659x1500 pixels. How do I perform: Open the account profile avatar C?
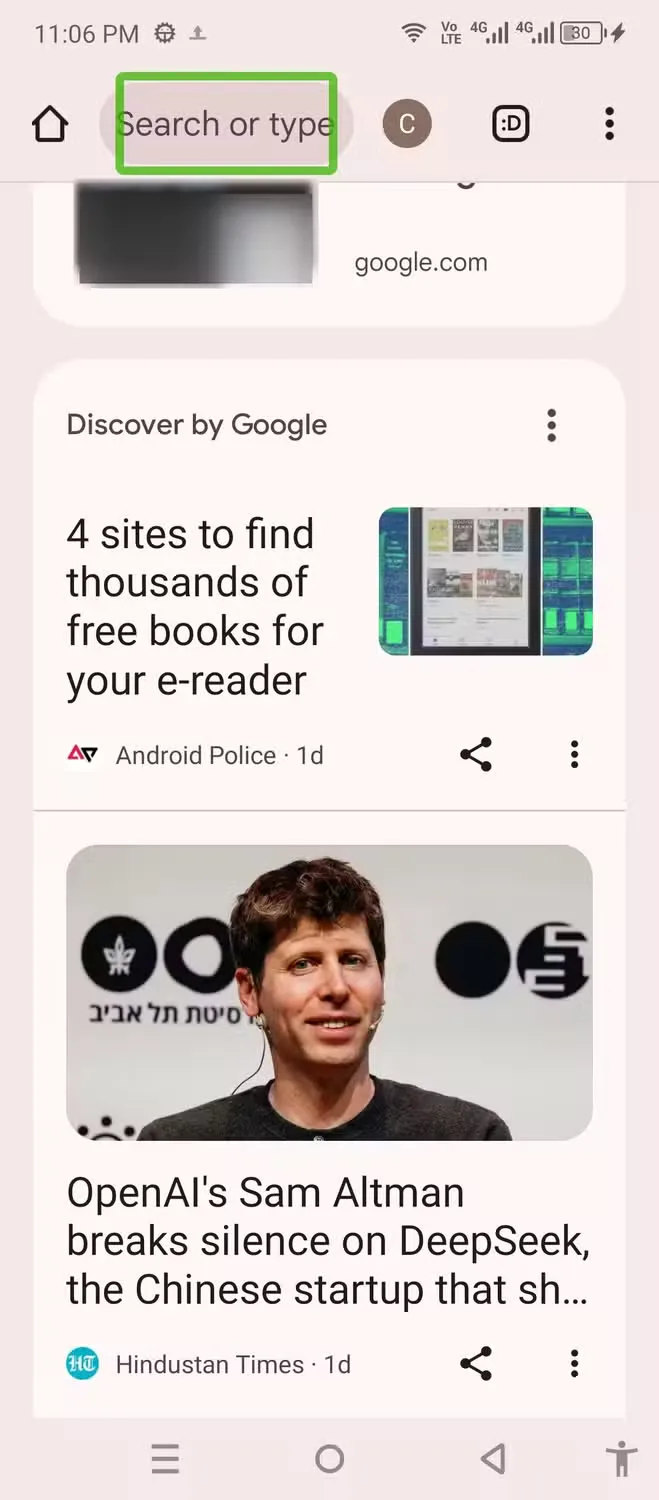click(x=407, y=124)
